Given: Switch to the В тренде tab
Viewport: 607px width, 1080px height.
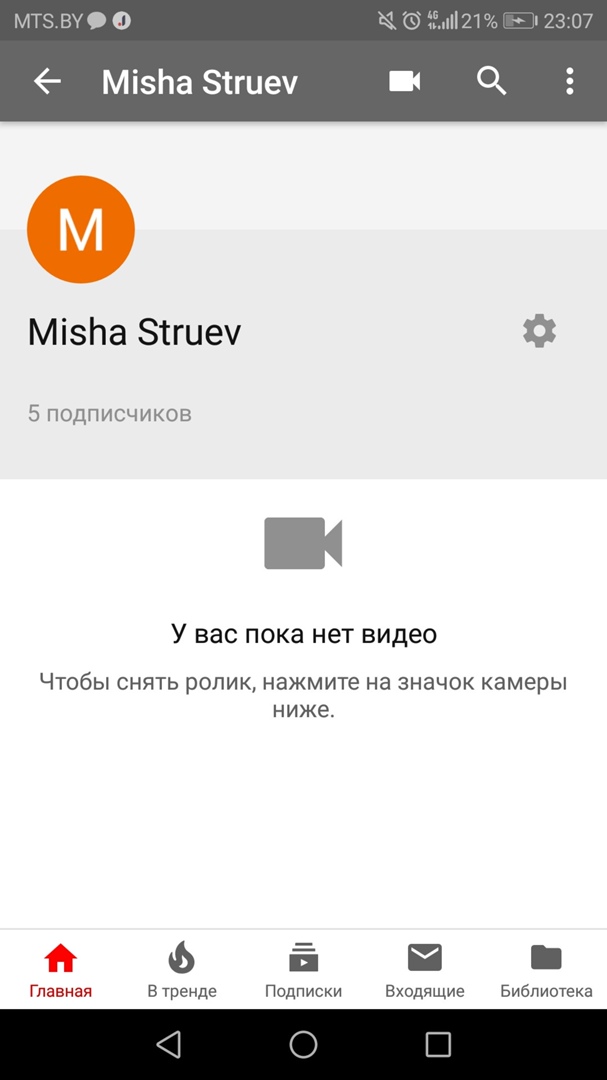Looking at the screenshot, I should point(181,970).
